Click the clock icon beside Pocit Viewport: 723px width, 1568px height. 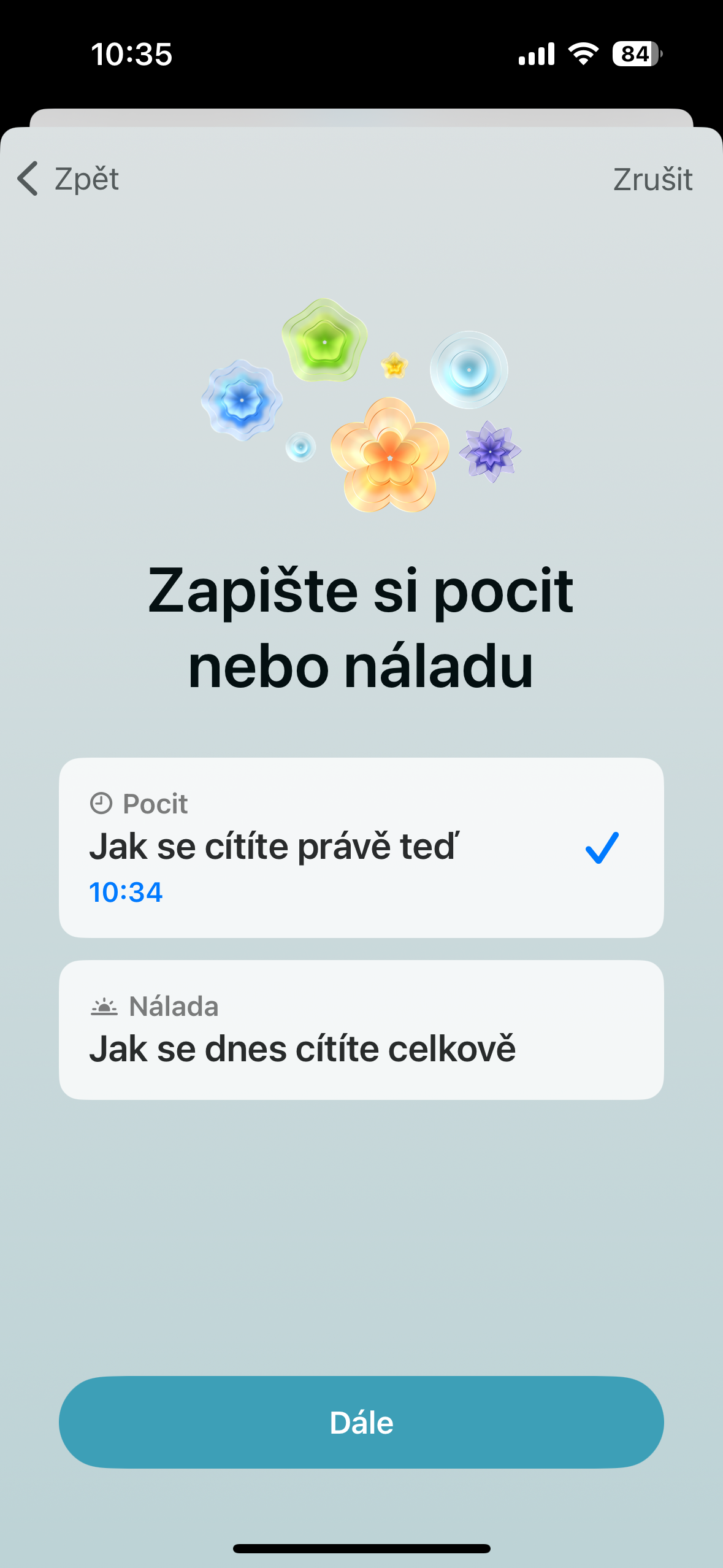click(102, 804)
